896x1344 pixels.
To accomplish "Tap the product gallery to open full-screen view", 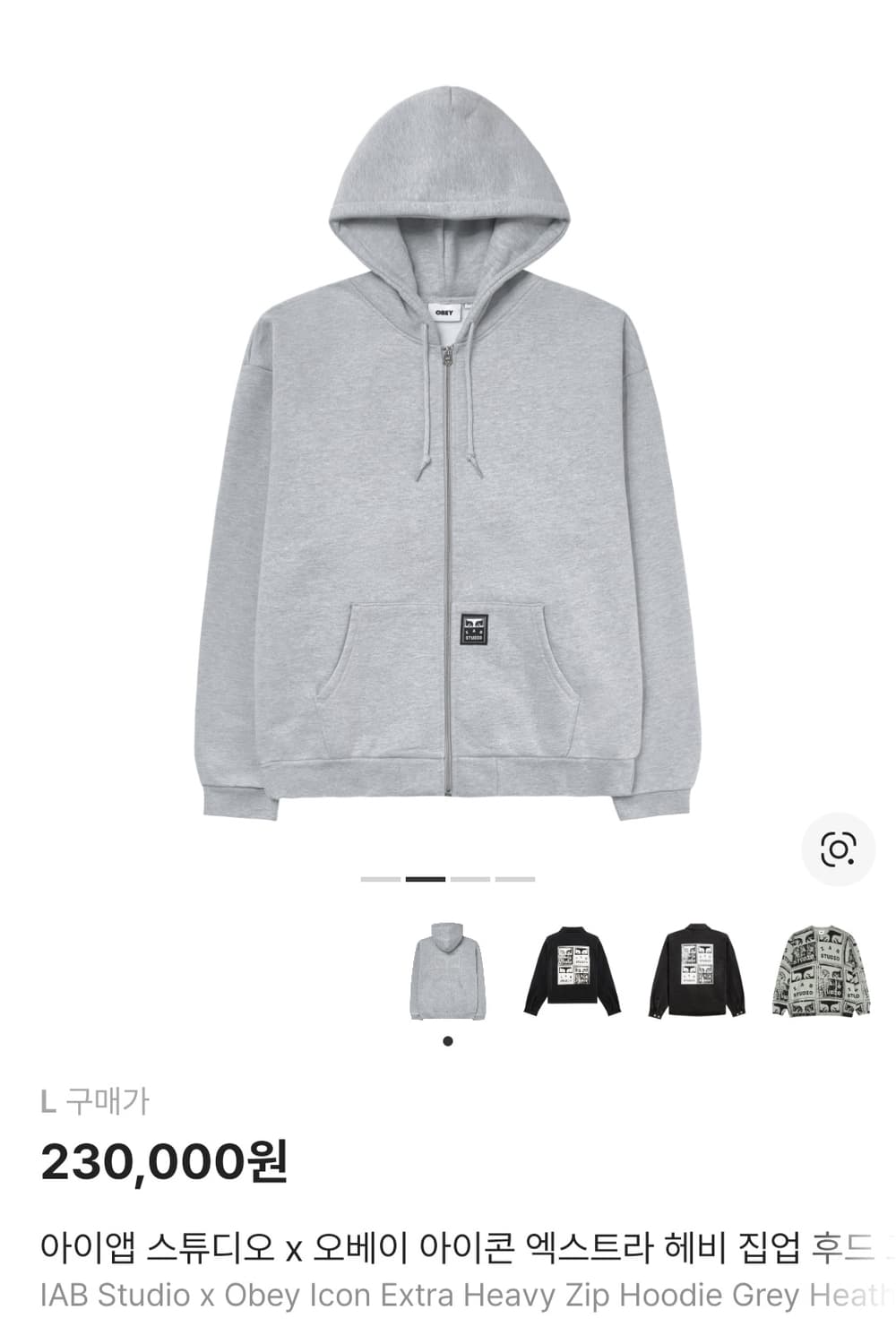I will coord(448,448).
